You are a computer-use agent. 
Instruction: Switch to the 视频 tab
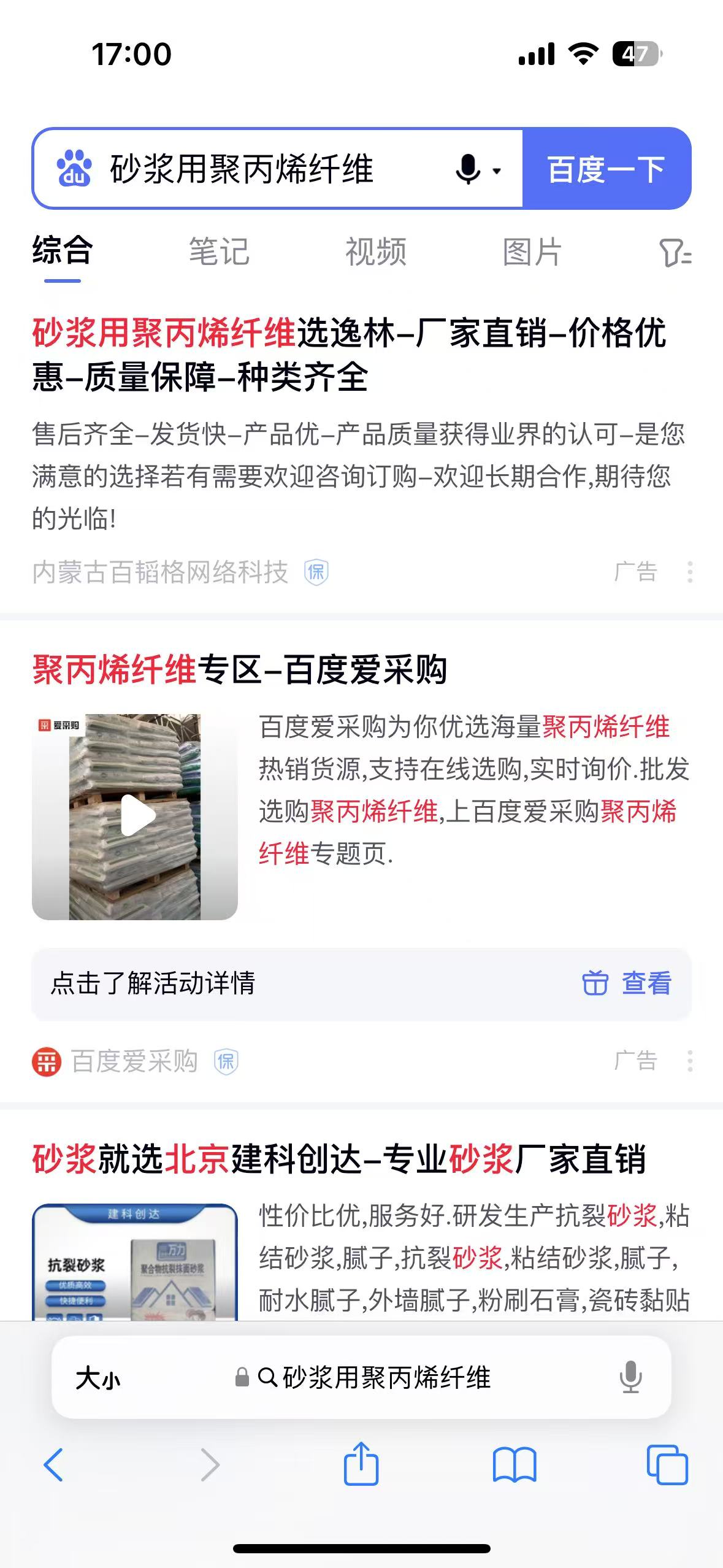coord(376,252)
